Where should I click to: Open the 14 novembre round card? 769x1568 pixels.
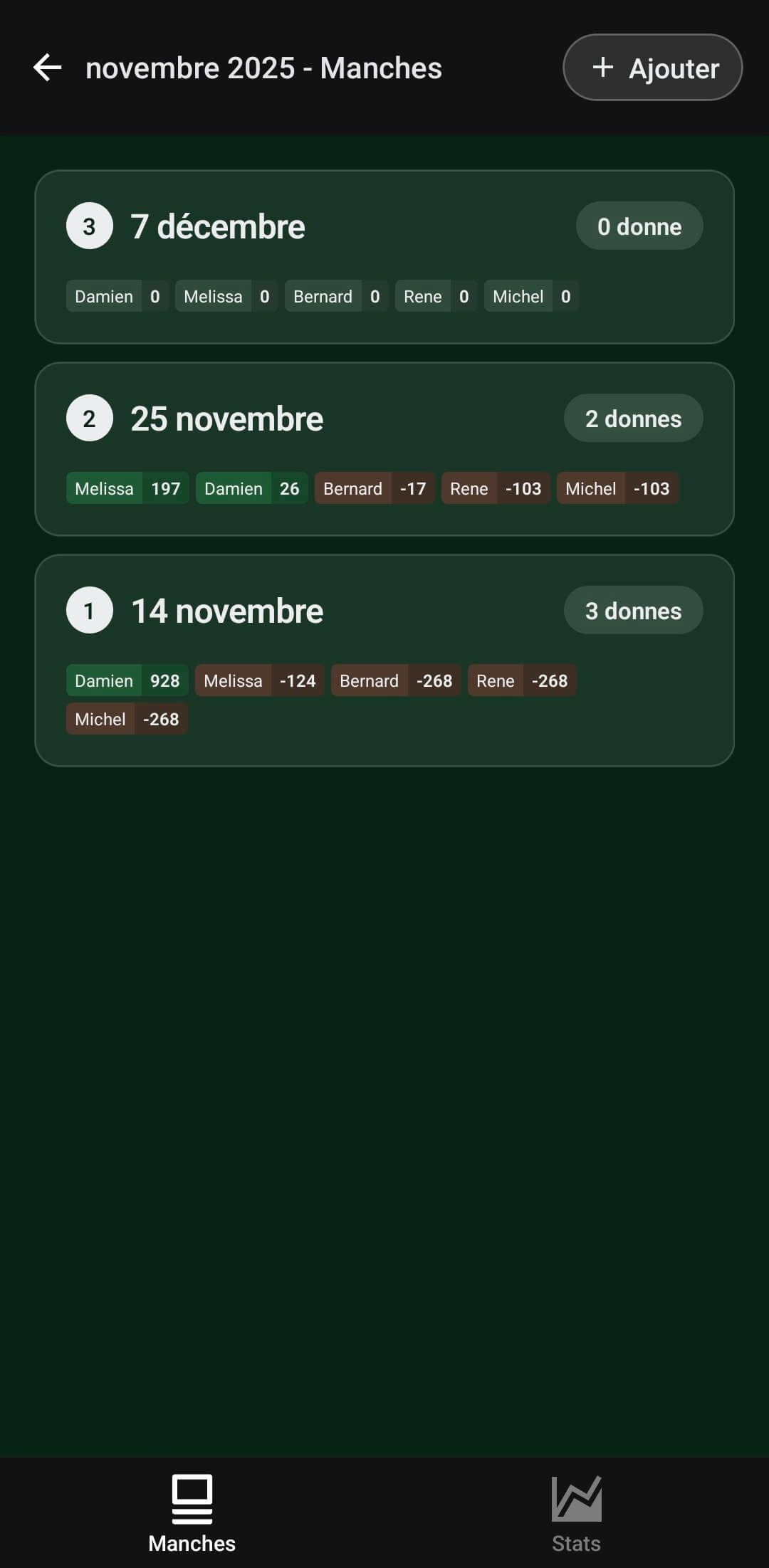[x=384, y=659]
